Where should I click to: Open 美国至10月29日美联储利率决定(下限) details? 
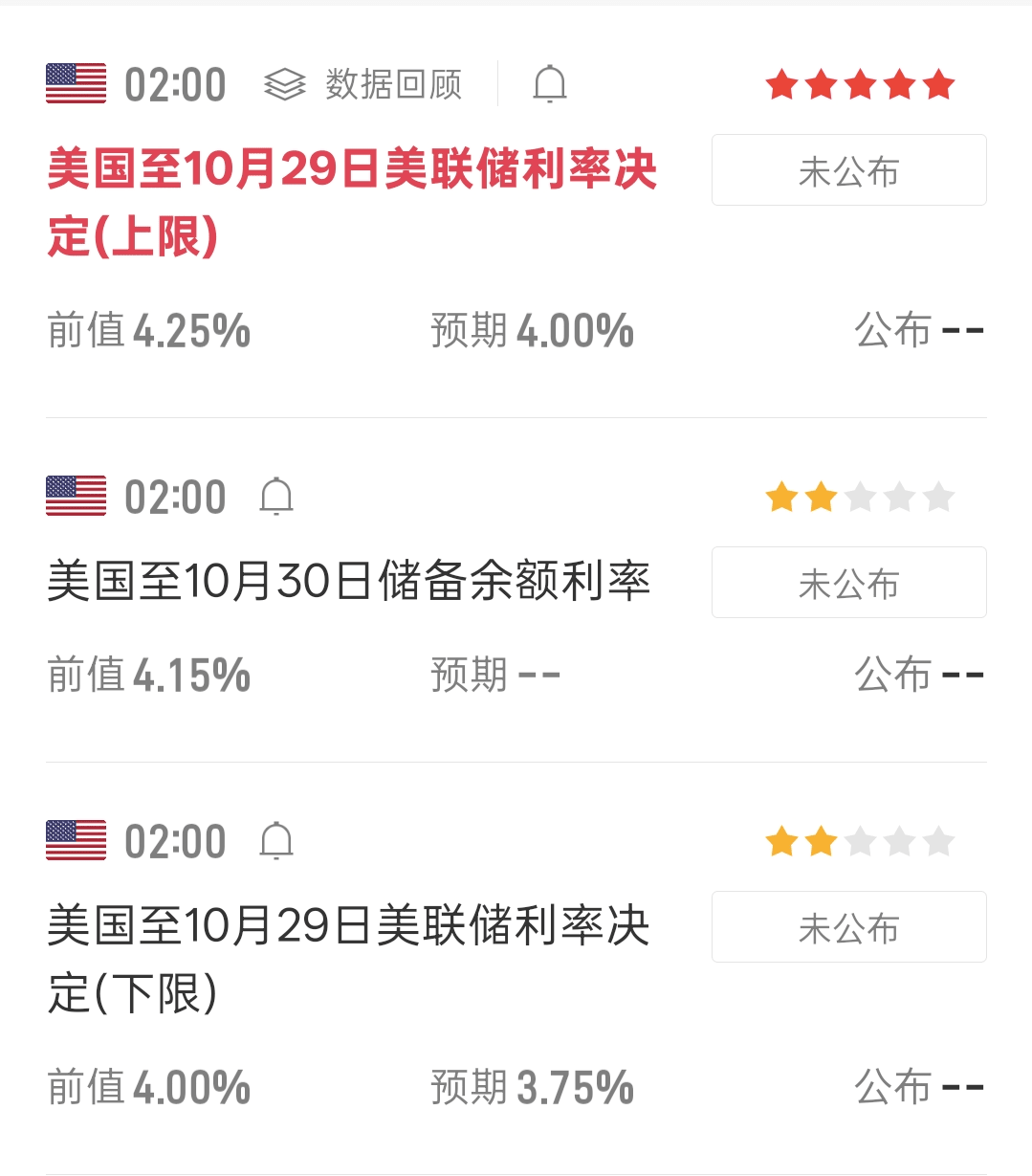click(x=349, y=958)
